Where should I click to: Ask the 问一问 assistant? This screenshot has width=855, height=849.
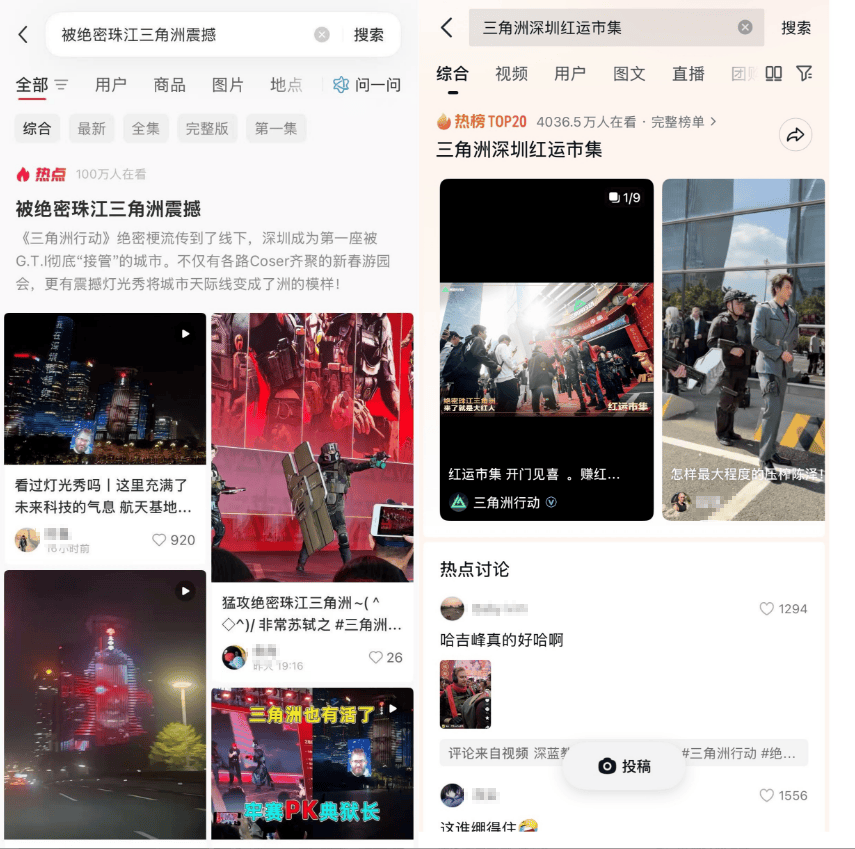tap(367, 85)
